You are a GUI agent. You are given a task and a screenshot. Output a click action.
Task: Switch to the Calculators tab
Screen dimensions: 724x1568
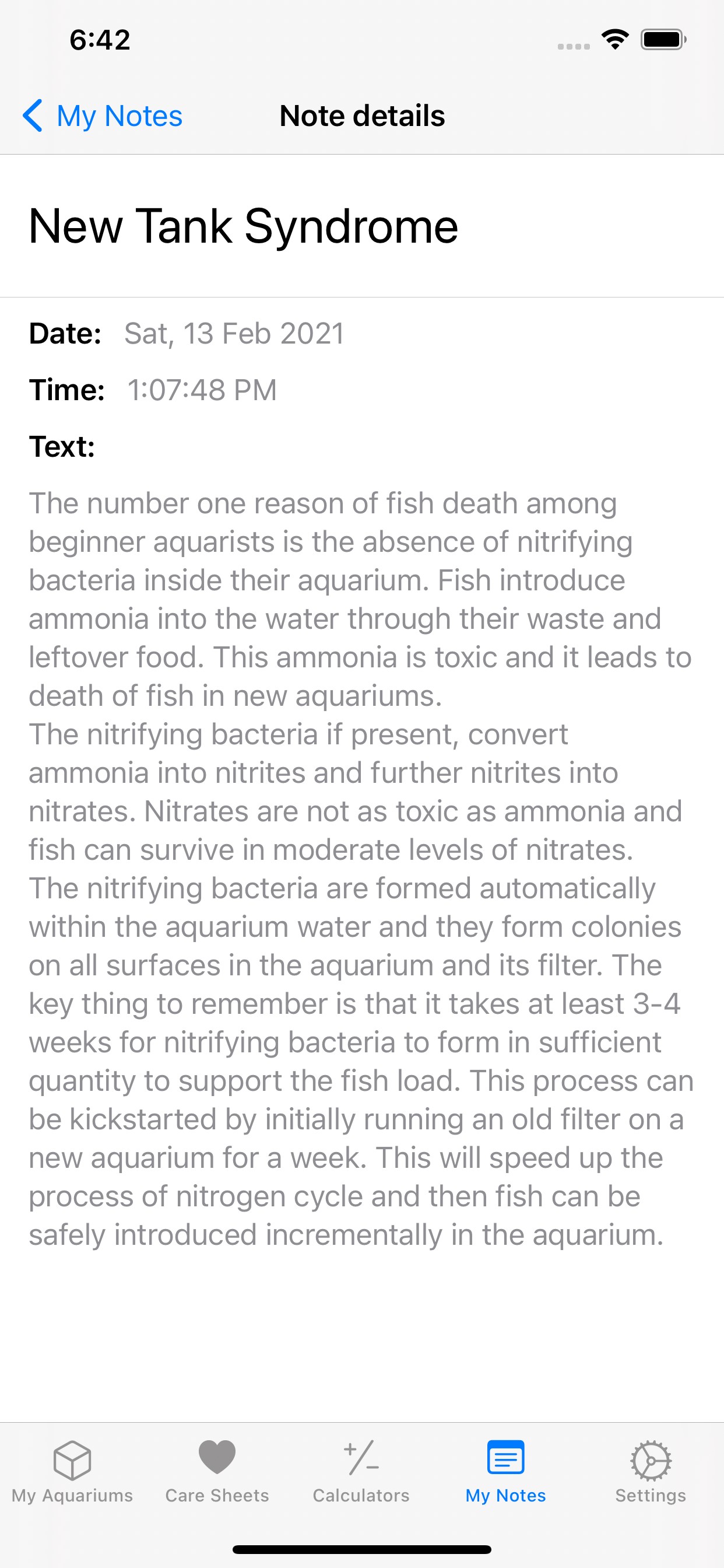[361, 1472]
